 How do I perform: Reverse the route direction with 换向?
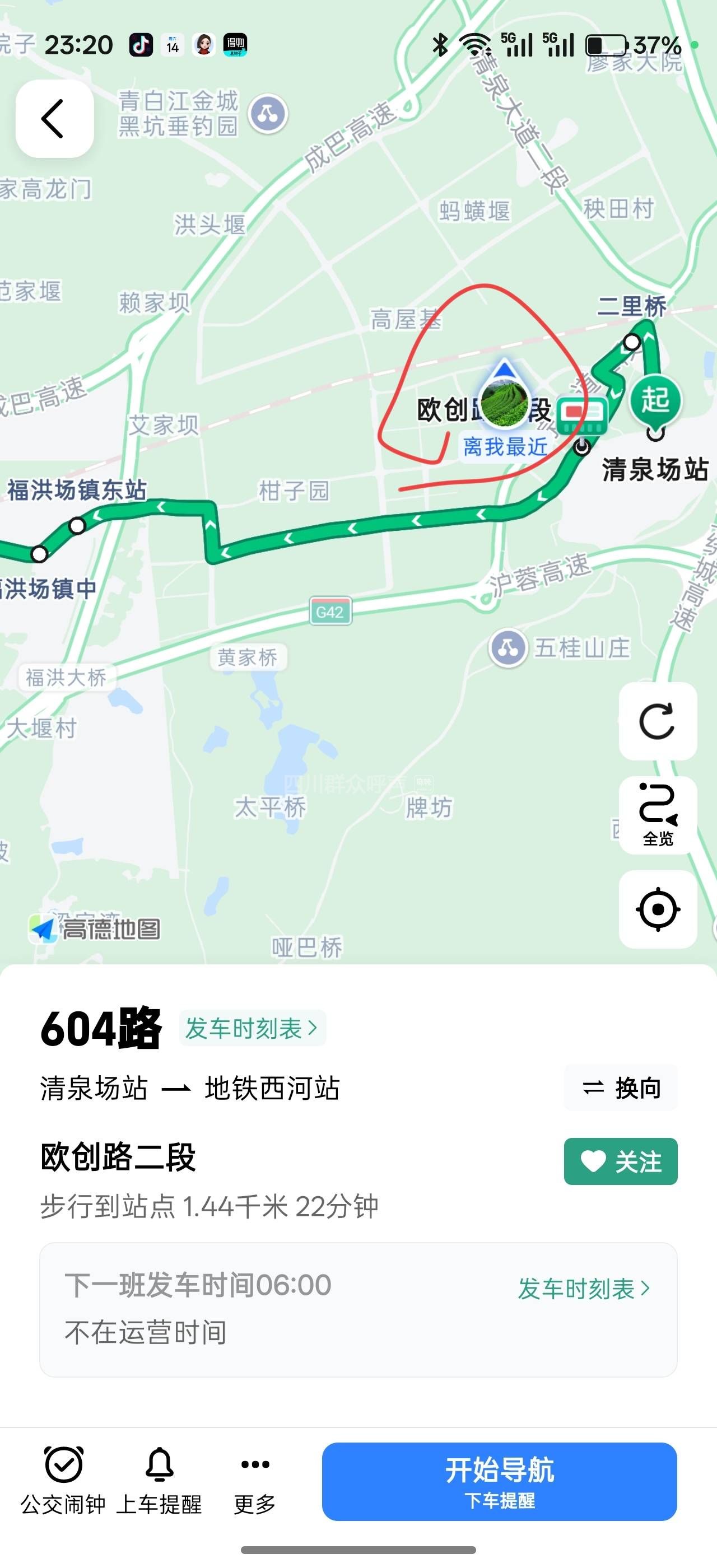click(621, 1088)
